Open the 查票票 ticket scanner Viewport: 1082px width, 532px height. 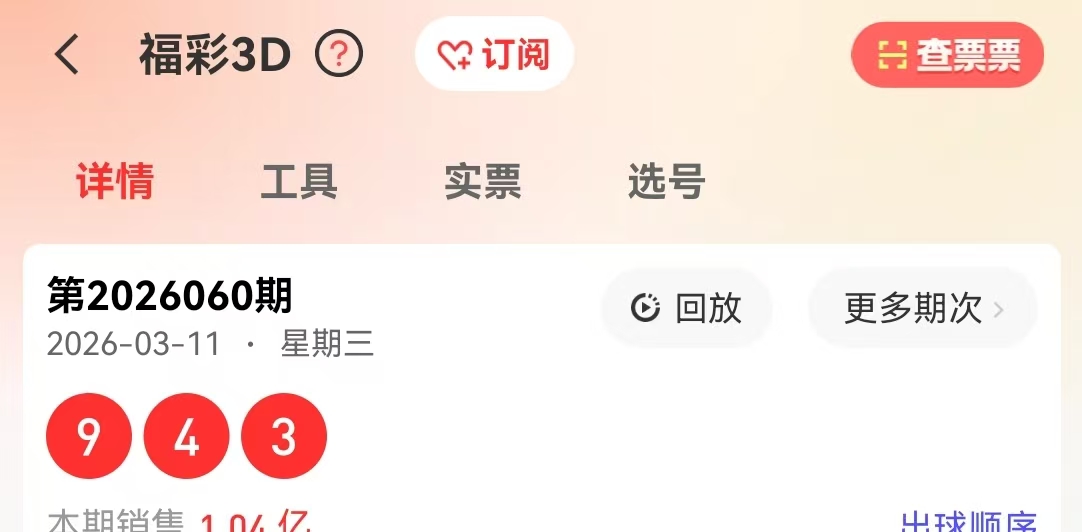coord(948,56)
